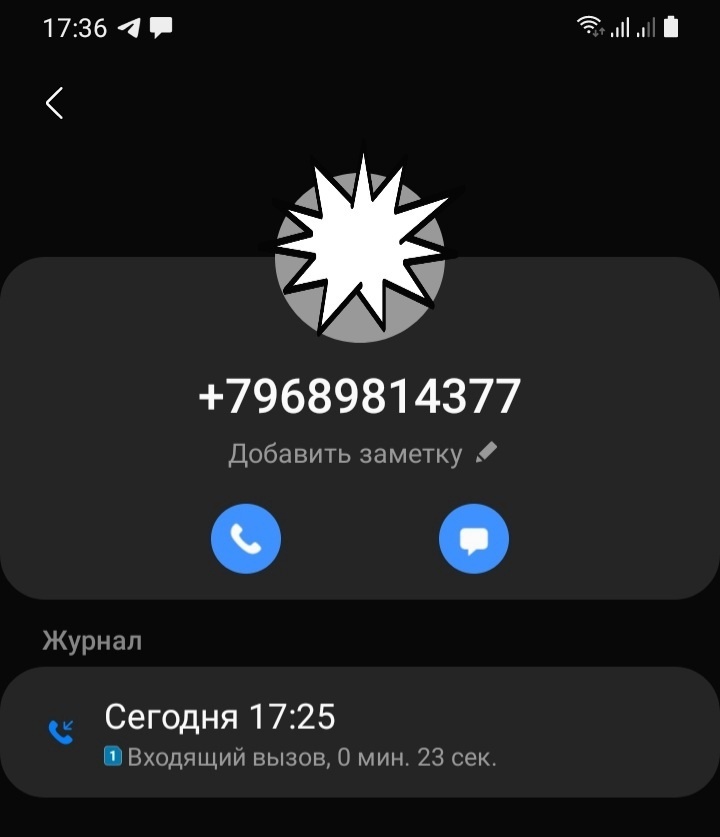Tap Добавить заметку to add a note
720x837 pixels.
tap(362, 454)
